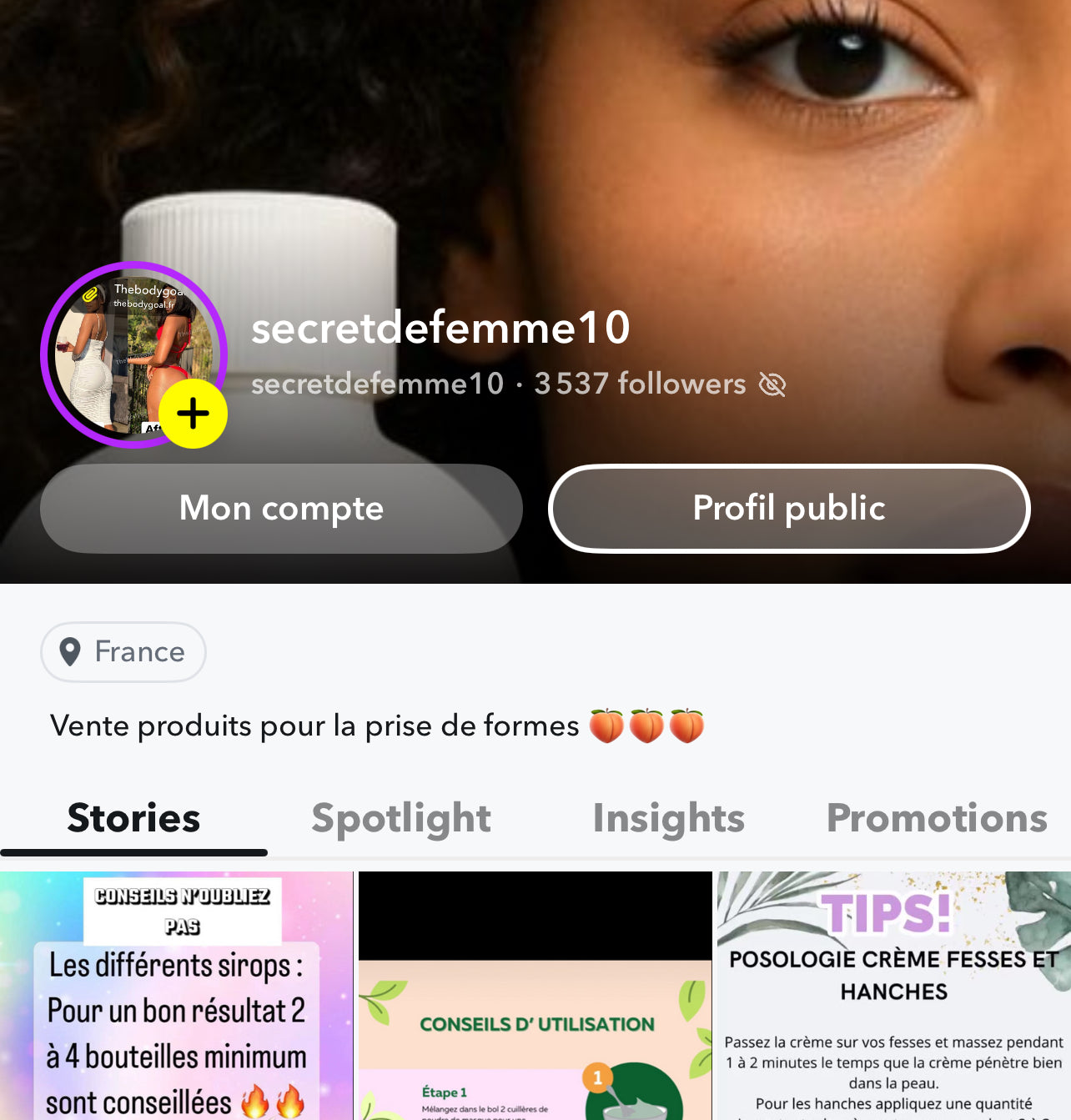Screen dimensions: 1071x1120
Task: View the Promotions tab
Action: (936, 818)
